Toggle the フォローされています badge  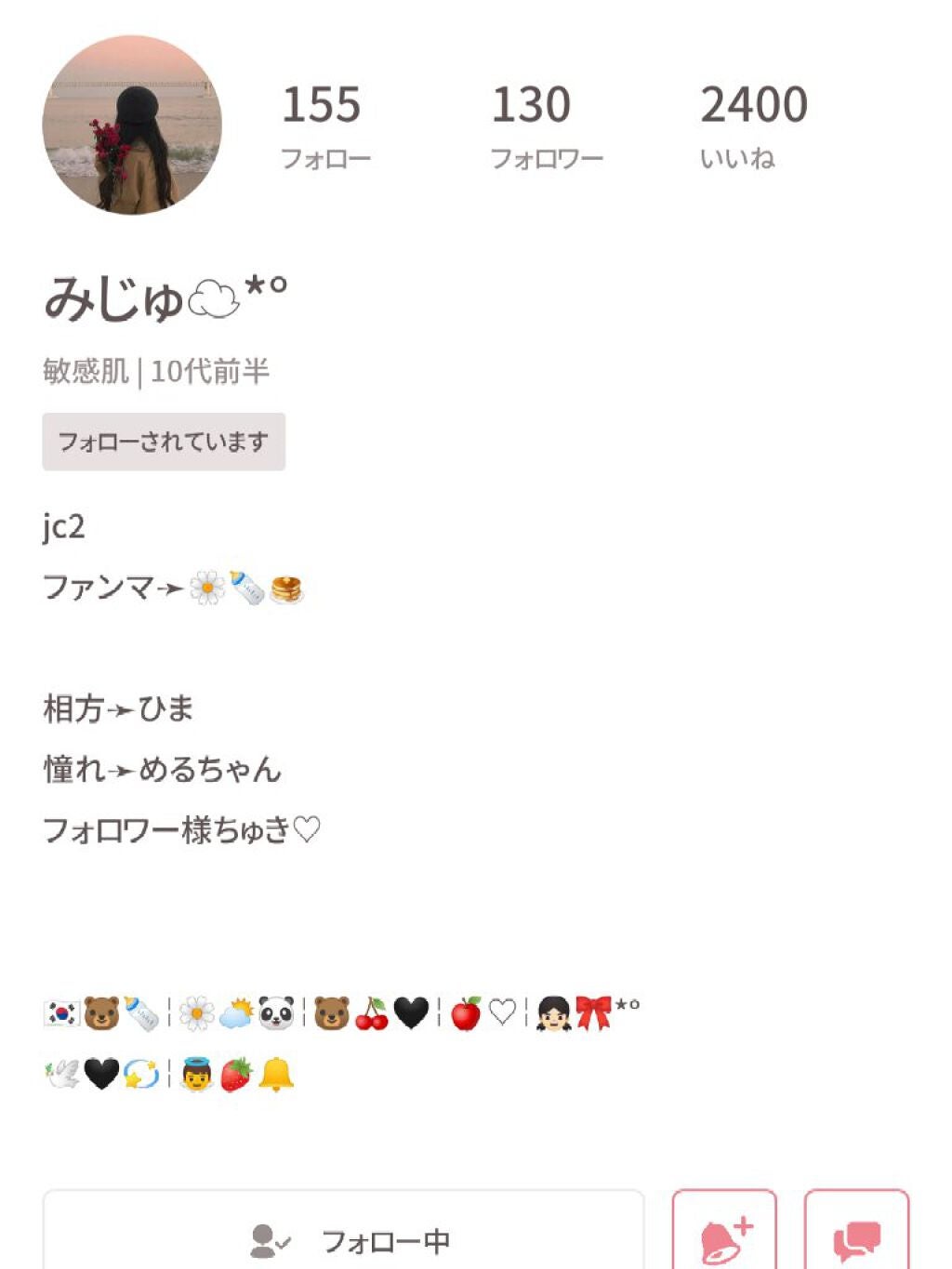163,442
